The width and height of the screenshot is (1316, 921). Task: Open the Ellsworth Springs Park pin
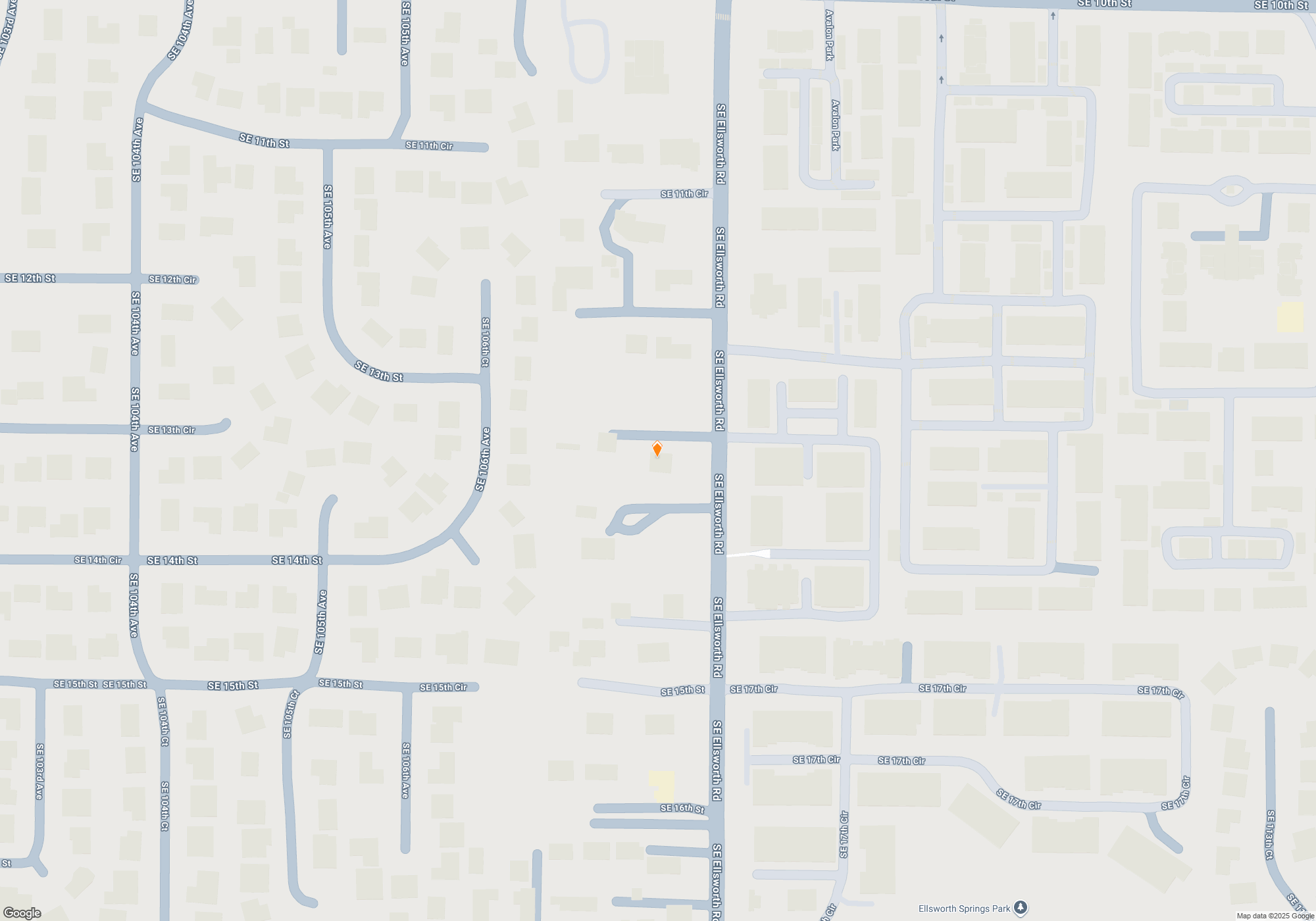pos(1020,908)
